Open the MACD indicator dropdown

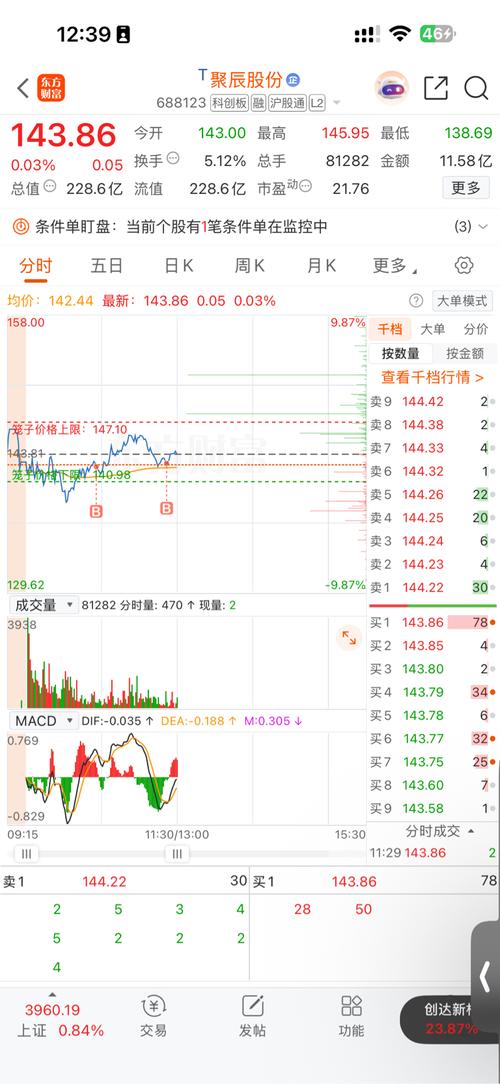click(43, 721)
